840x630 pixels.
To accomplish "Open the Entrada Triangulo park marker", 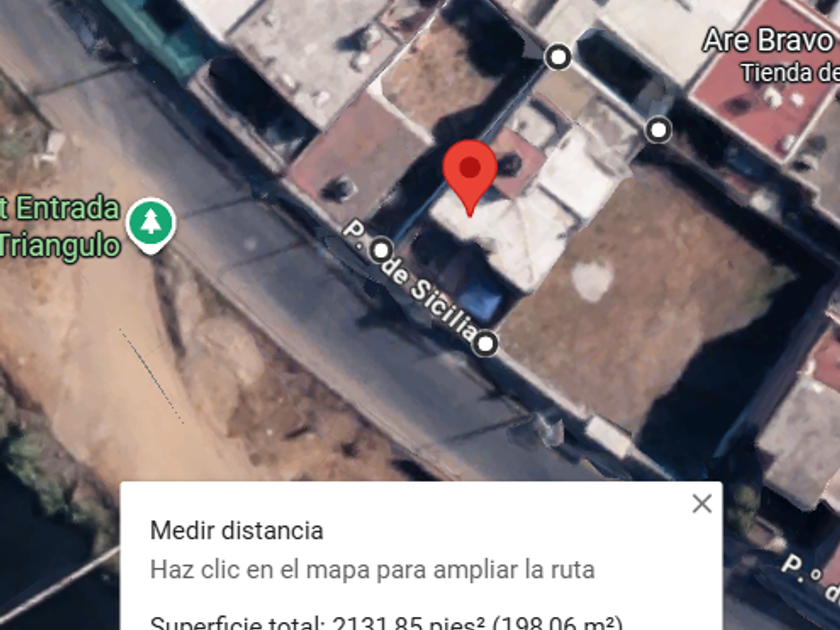I will pyautogui.click(x=151, y=222).
